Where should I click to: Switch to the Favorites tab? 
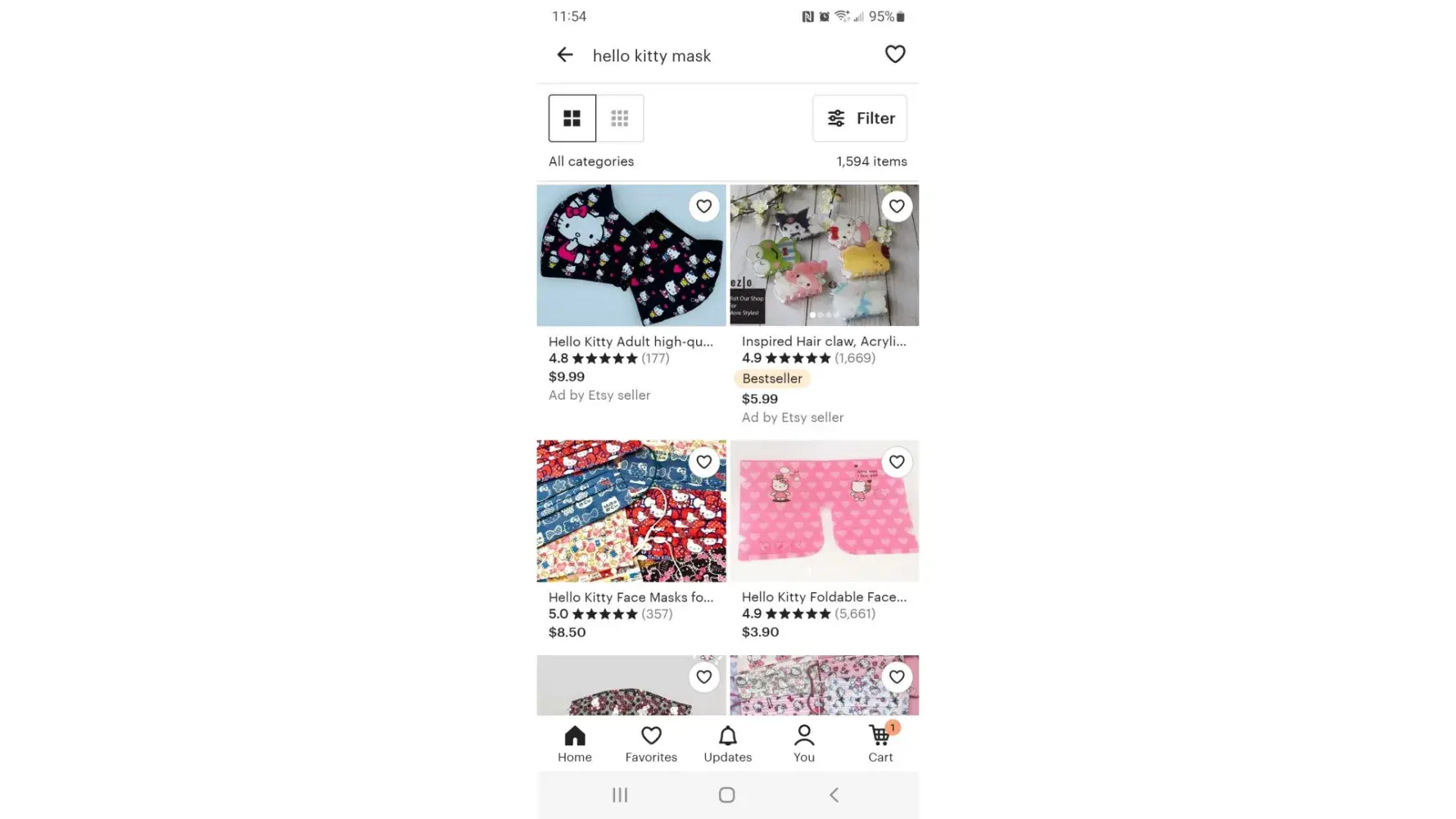651,744
